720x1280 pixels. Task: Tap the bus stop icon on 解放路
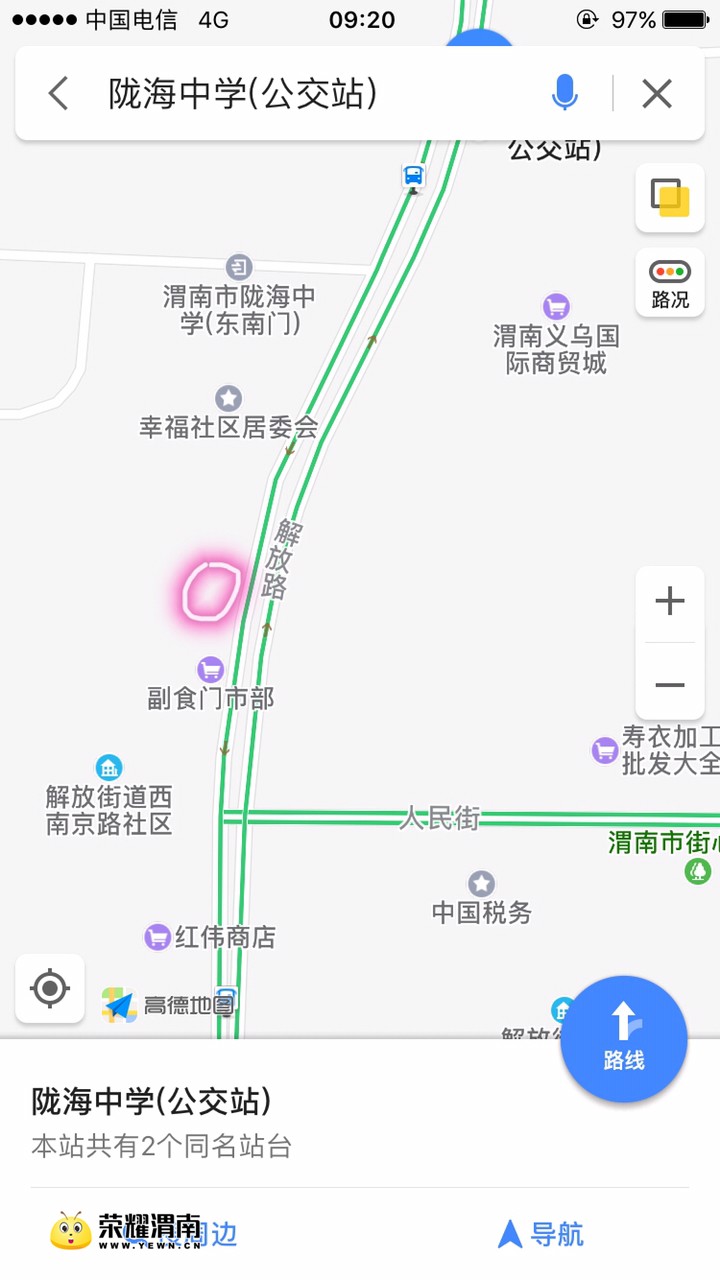tap(413, 177)
